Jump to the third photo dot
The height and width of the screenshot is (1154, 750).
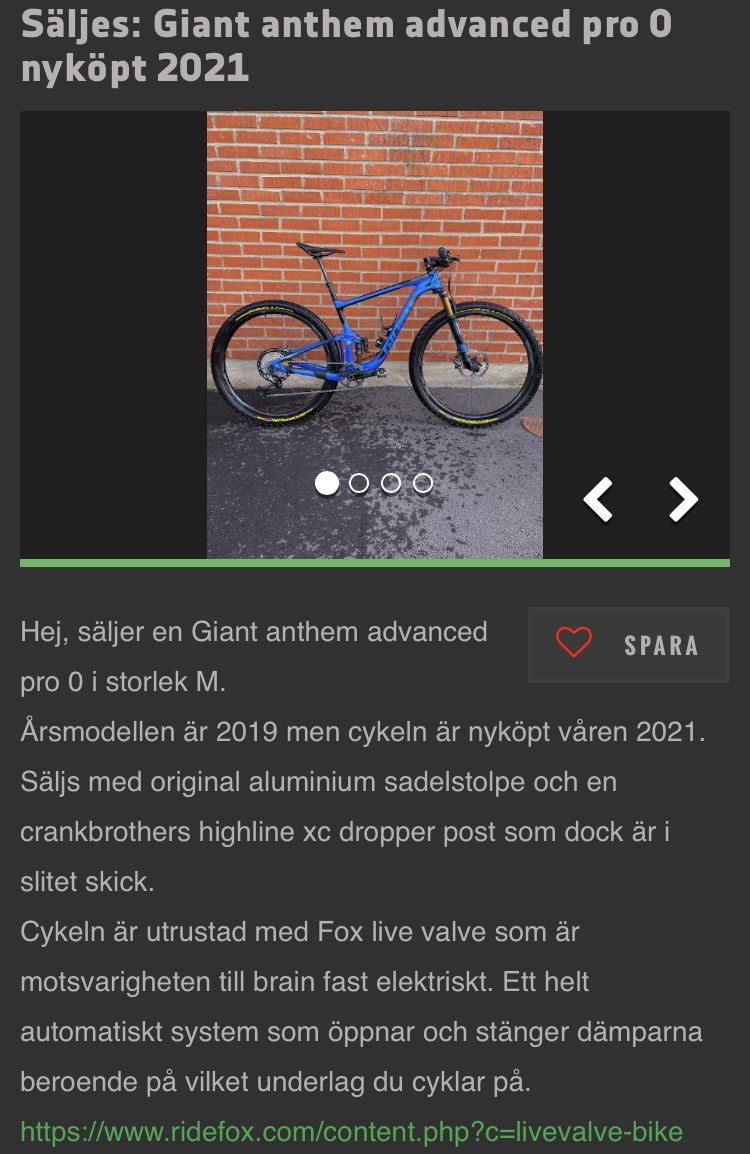(391, 484)
